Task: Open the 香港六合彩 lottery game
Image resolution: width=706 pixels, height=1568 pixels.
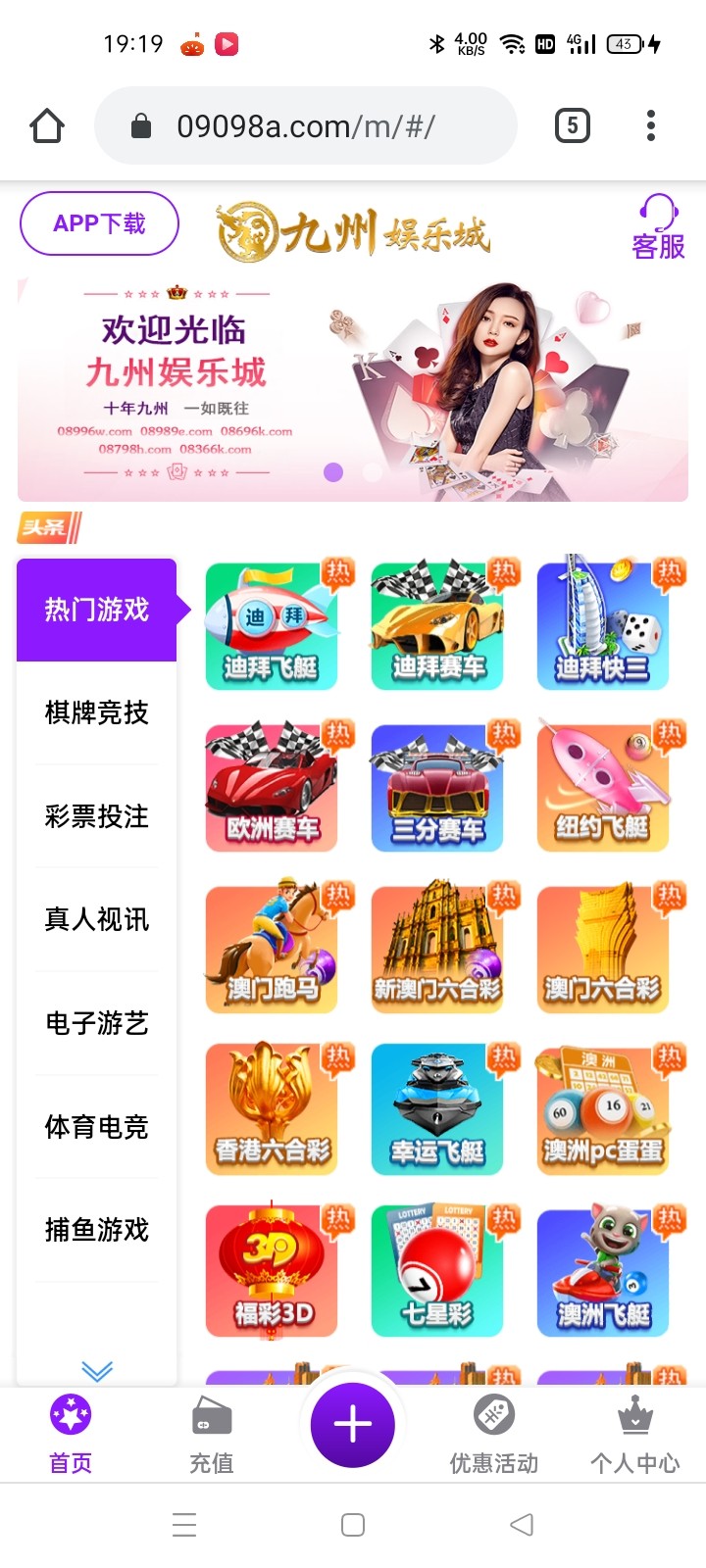Action: 271,1108
